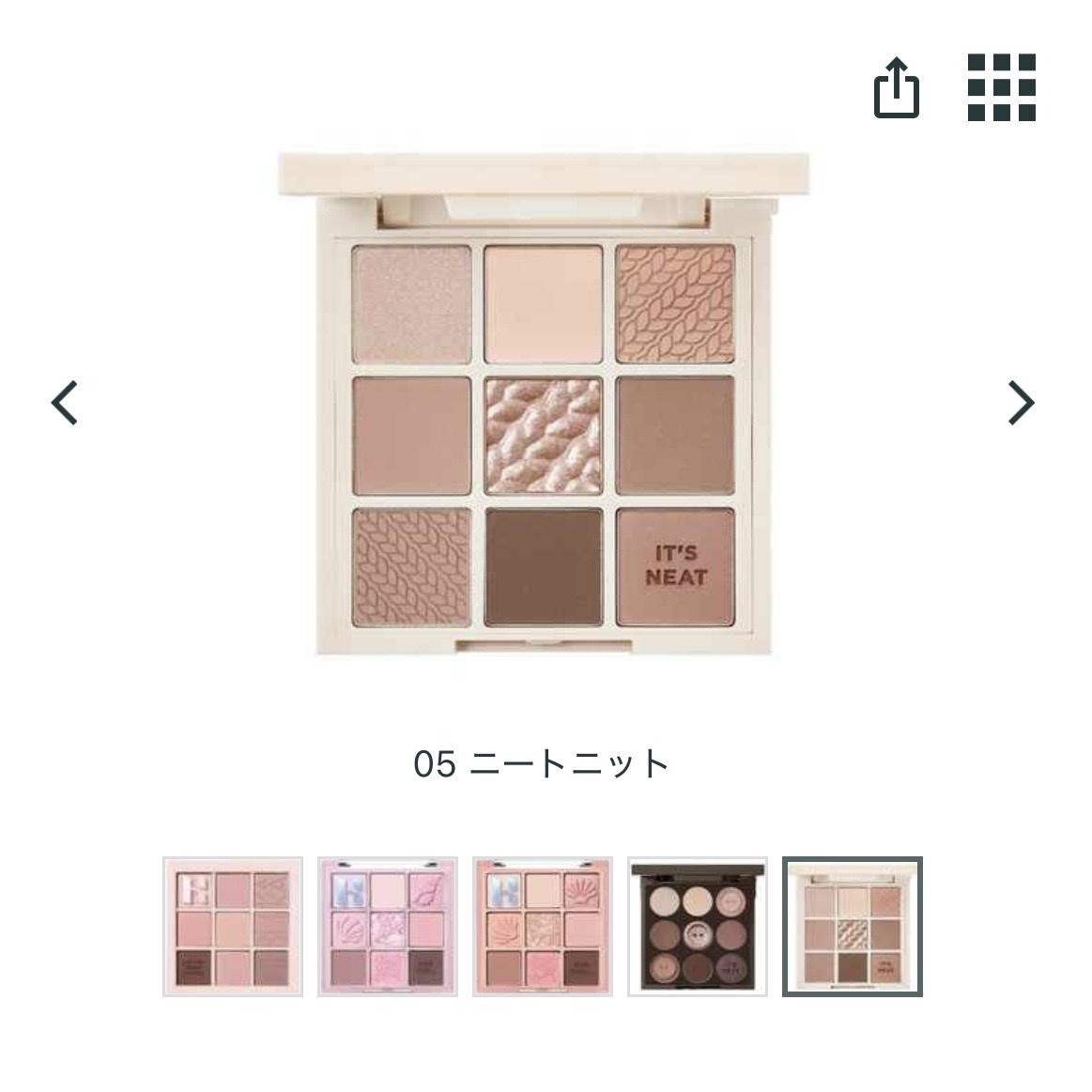Open the image grid view
This screenshot has width=1092, height=1092.
(x=1001, y=87)
